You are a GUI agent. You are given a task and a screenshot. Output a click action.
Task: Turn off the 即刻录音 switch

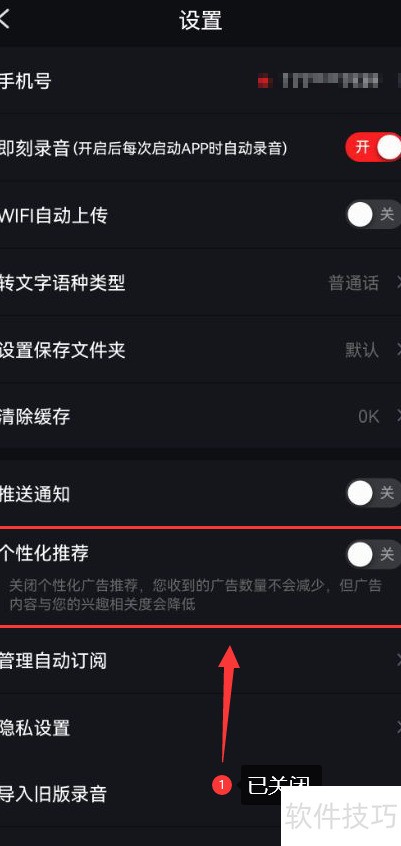click(373, 147)
